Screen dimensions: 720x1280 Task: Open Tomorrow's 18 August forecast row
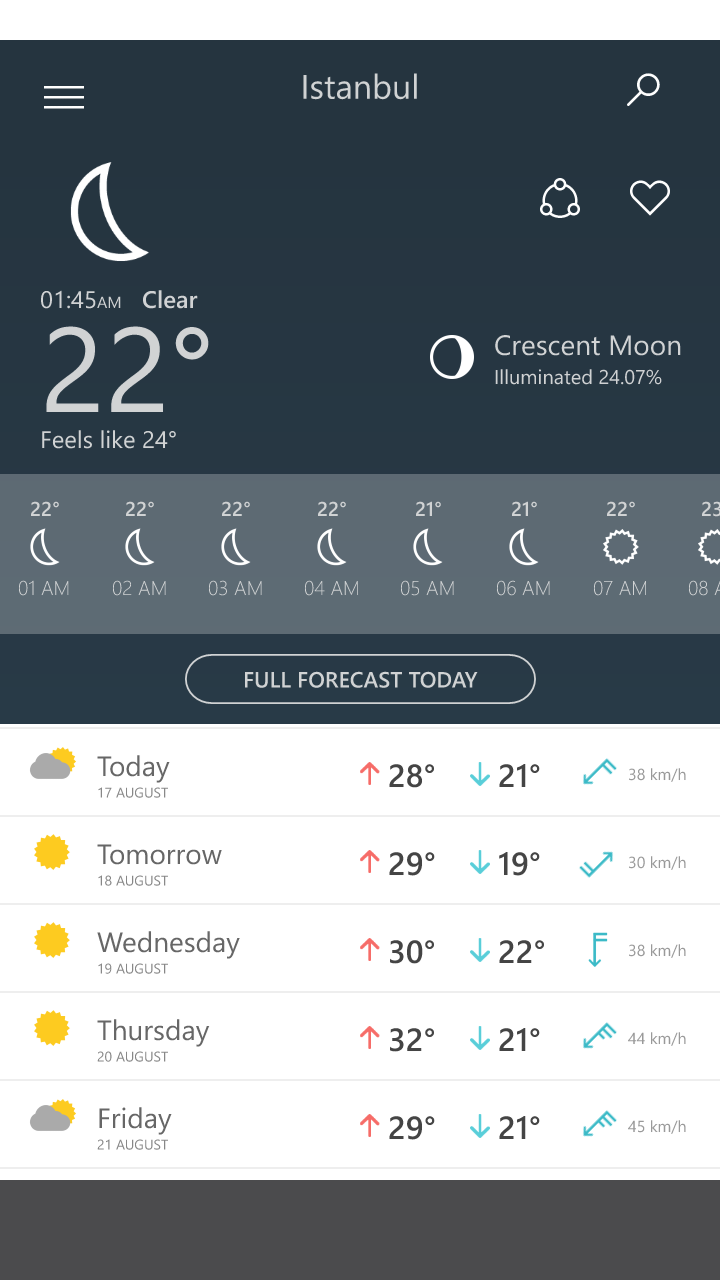coord(360,861)
